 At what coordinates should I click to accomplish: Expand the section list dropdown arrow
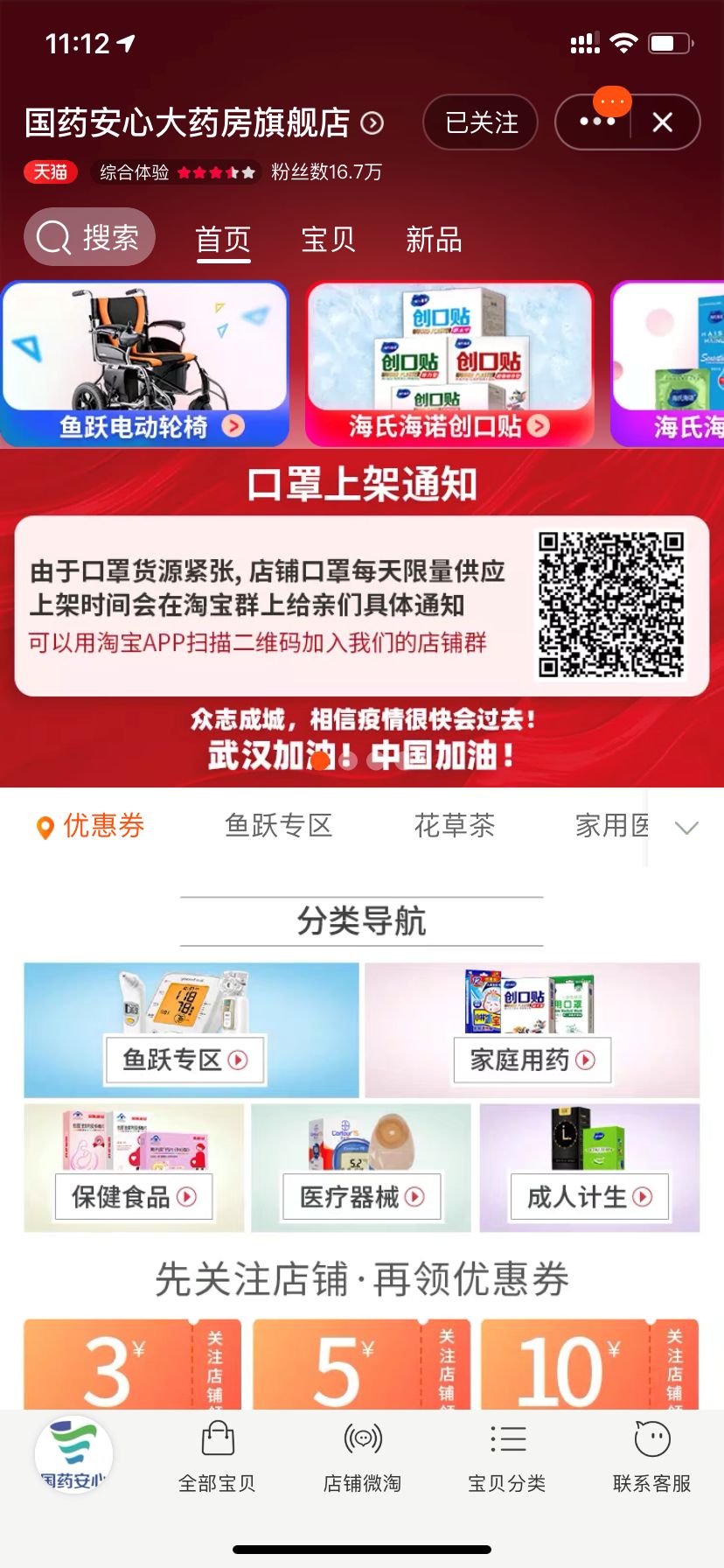pyautogui.click(x=686, y=828)
